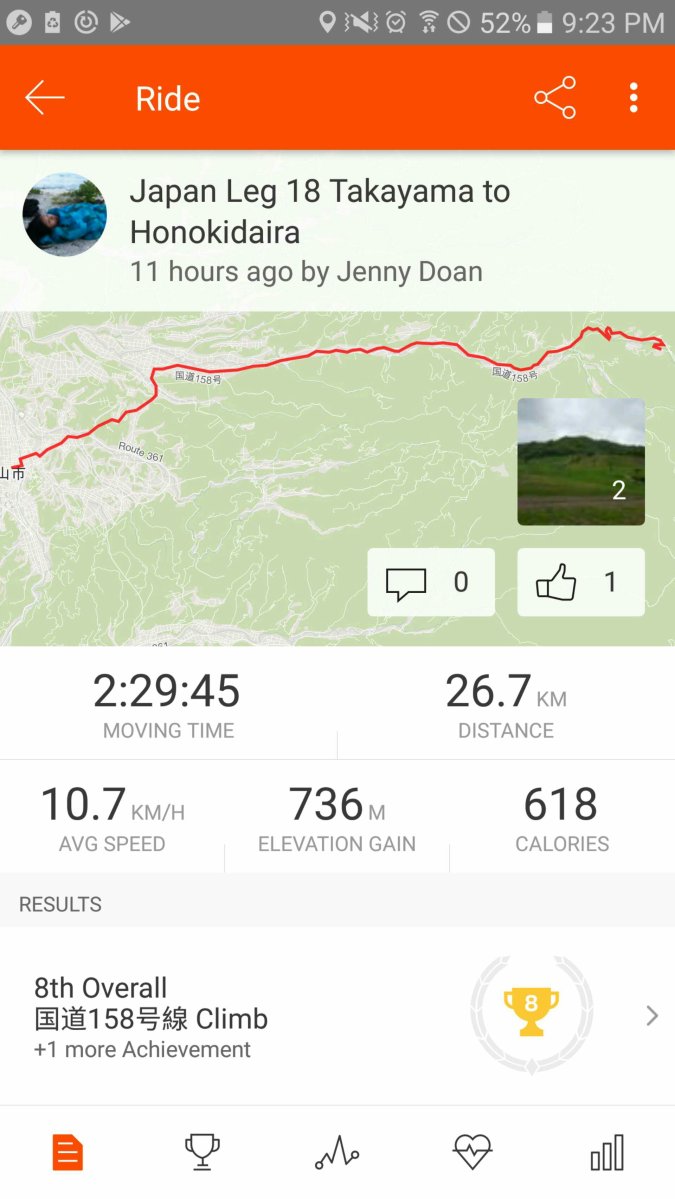The height and width of the screenshot is (1199, 675).
Task: Select the activity overview tab
Action: click(x=68, y=1153)
